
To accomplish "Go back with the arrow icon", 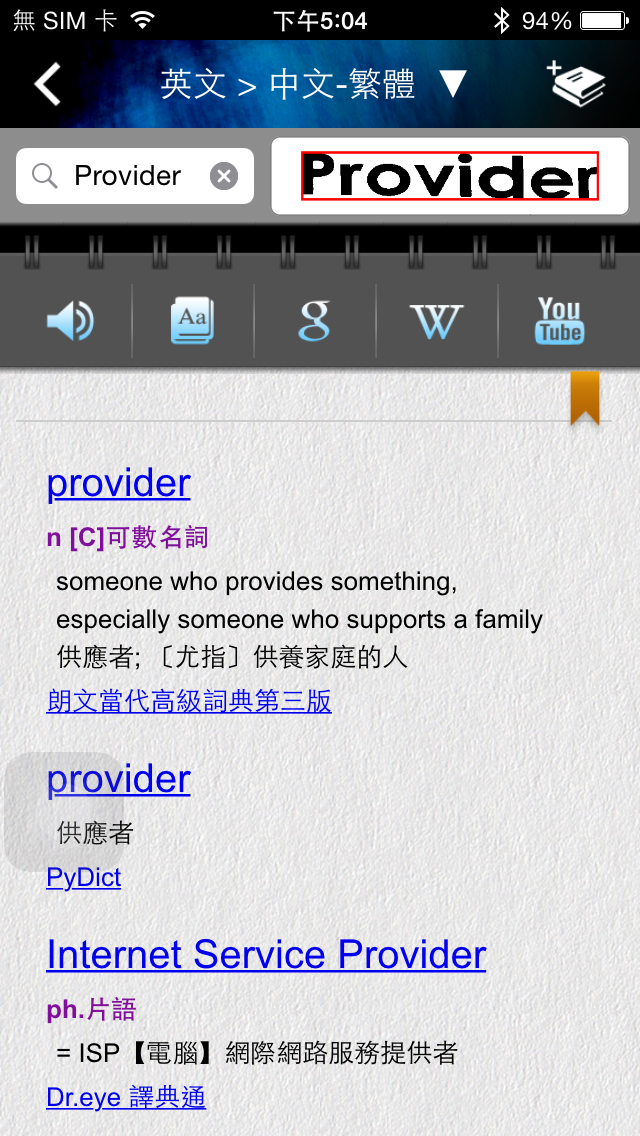I will coord(48,85).
